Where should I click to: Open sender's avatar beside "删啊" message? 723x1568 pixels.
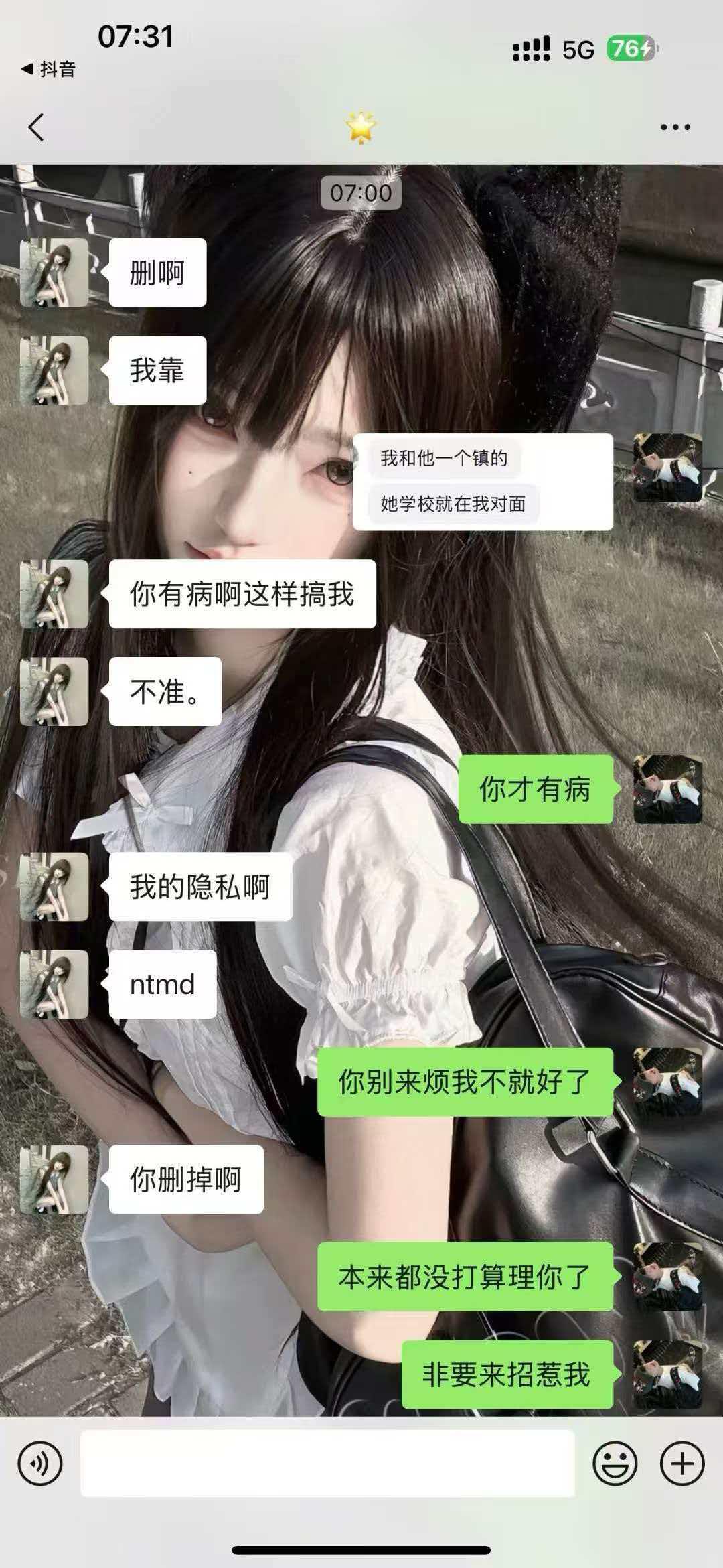(54, 273)
